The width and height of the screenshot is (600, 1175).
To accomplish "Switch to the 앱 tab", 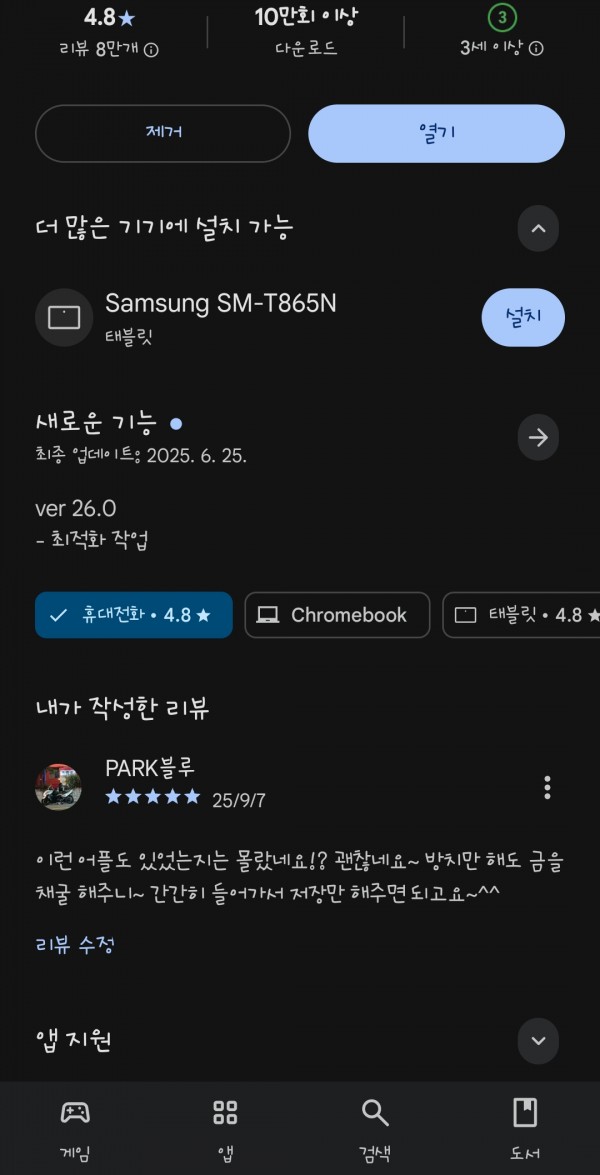I will pyautogui.click(x=225, y=1129).
